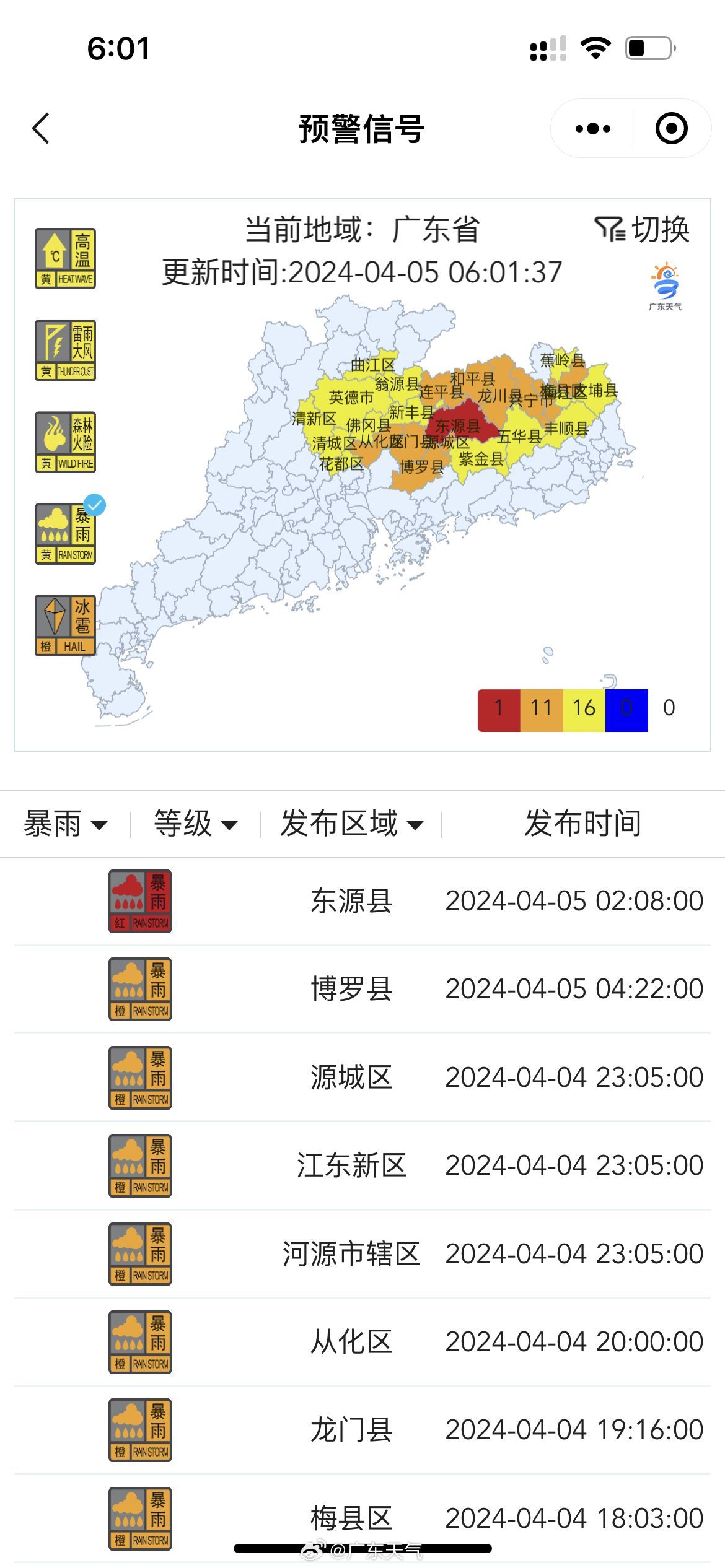Open the 江东新区 rainstorm warning row
This screenshot has width=725, height=1568.
tap(362, 1165)
